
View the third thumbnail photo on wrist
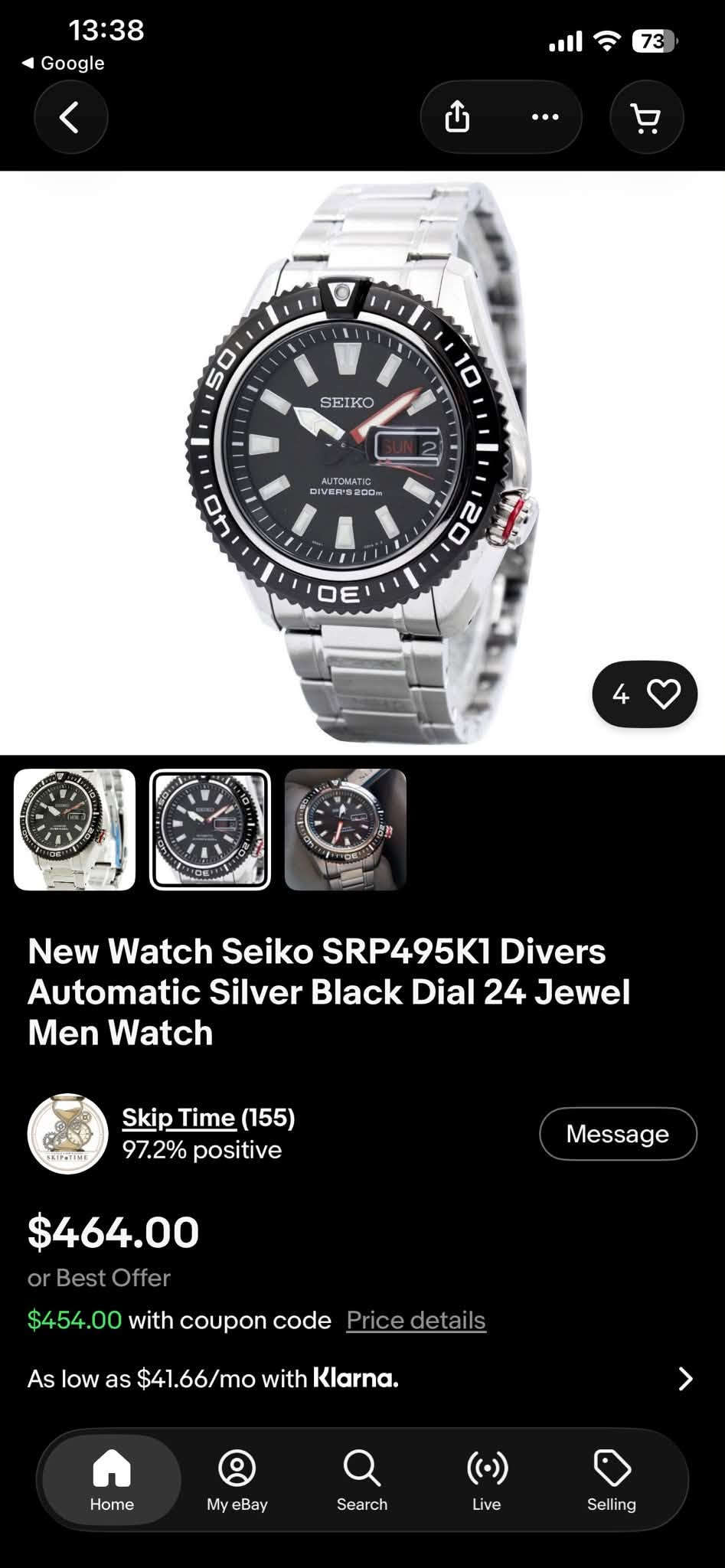(x=345, y=830)
